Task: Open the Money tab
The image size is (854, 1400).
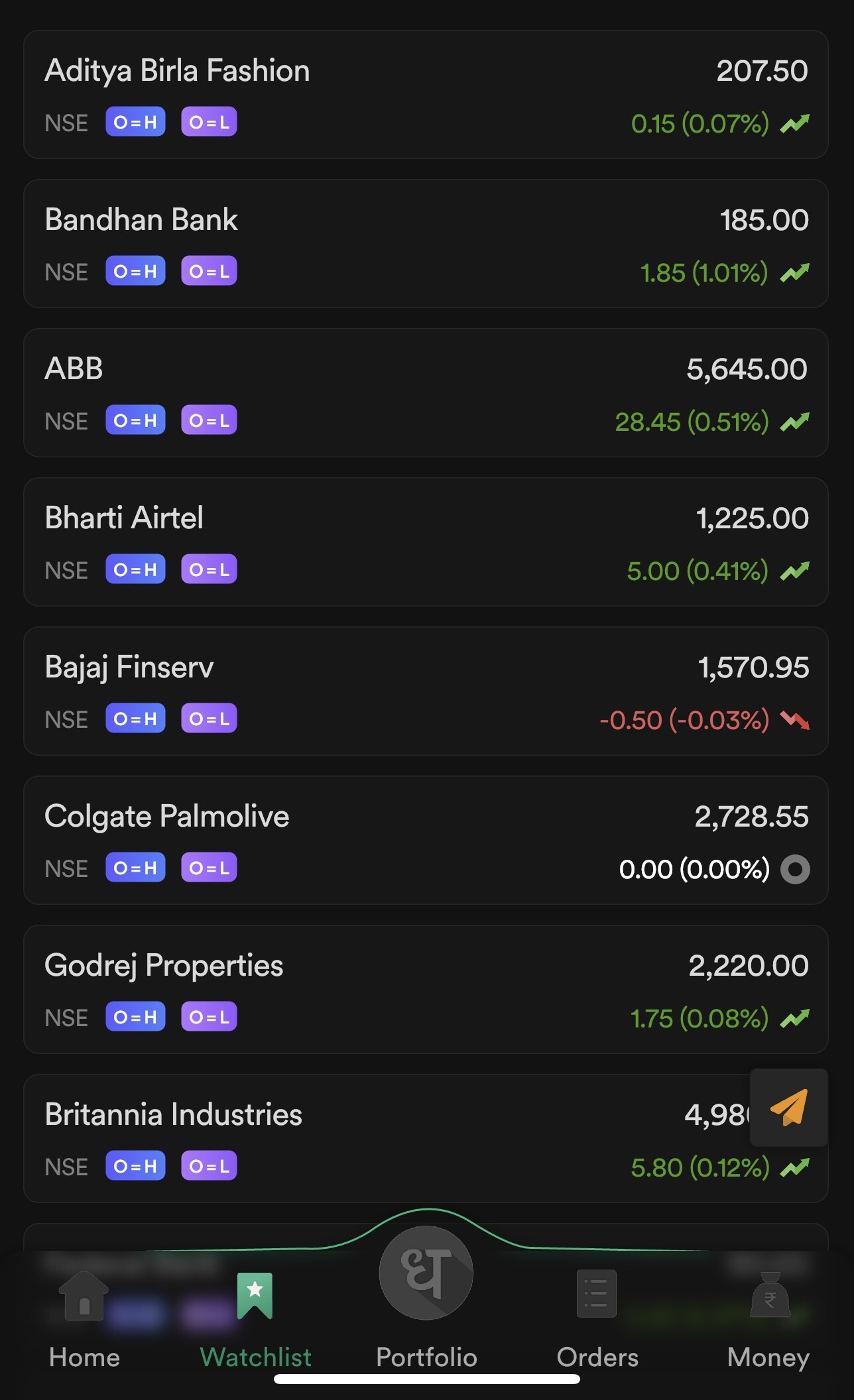Action: 768,1320
